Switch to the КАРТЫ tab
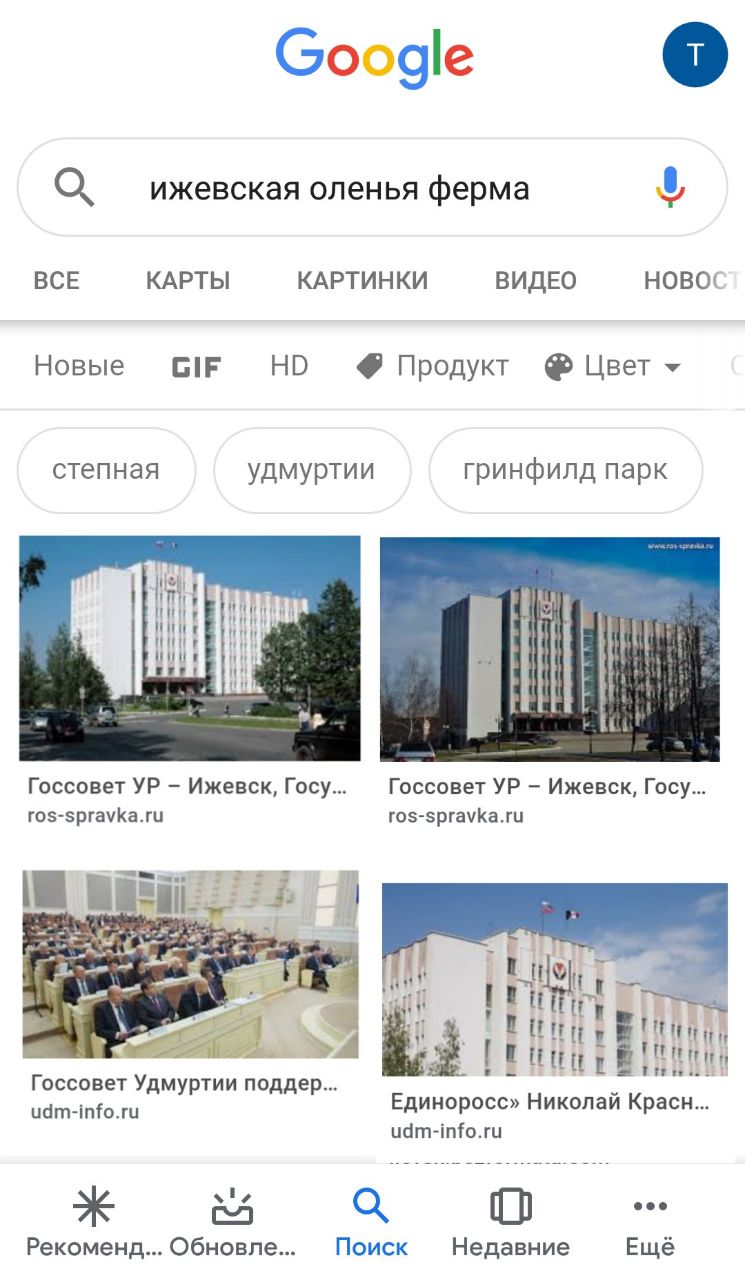This screenshot has height=1280, width=745. coord(188,281)
